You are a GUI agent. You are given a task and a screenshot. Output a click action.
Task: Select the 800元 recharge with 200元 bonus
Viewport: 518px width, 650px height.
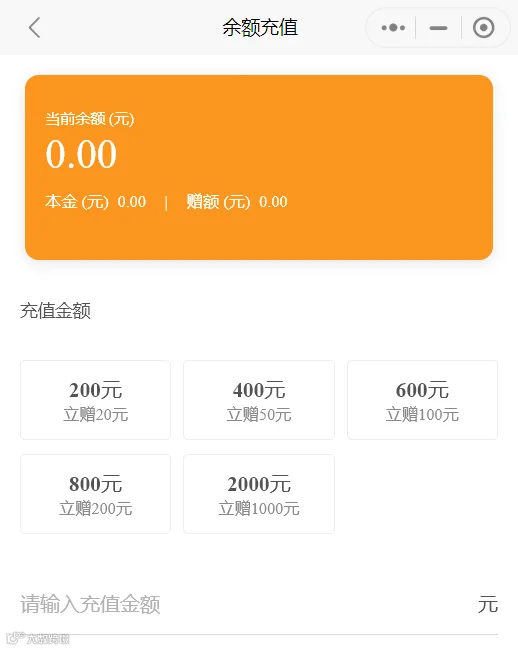coord(95,494)
